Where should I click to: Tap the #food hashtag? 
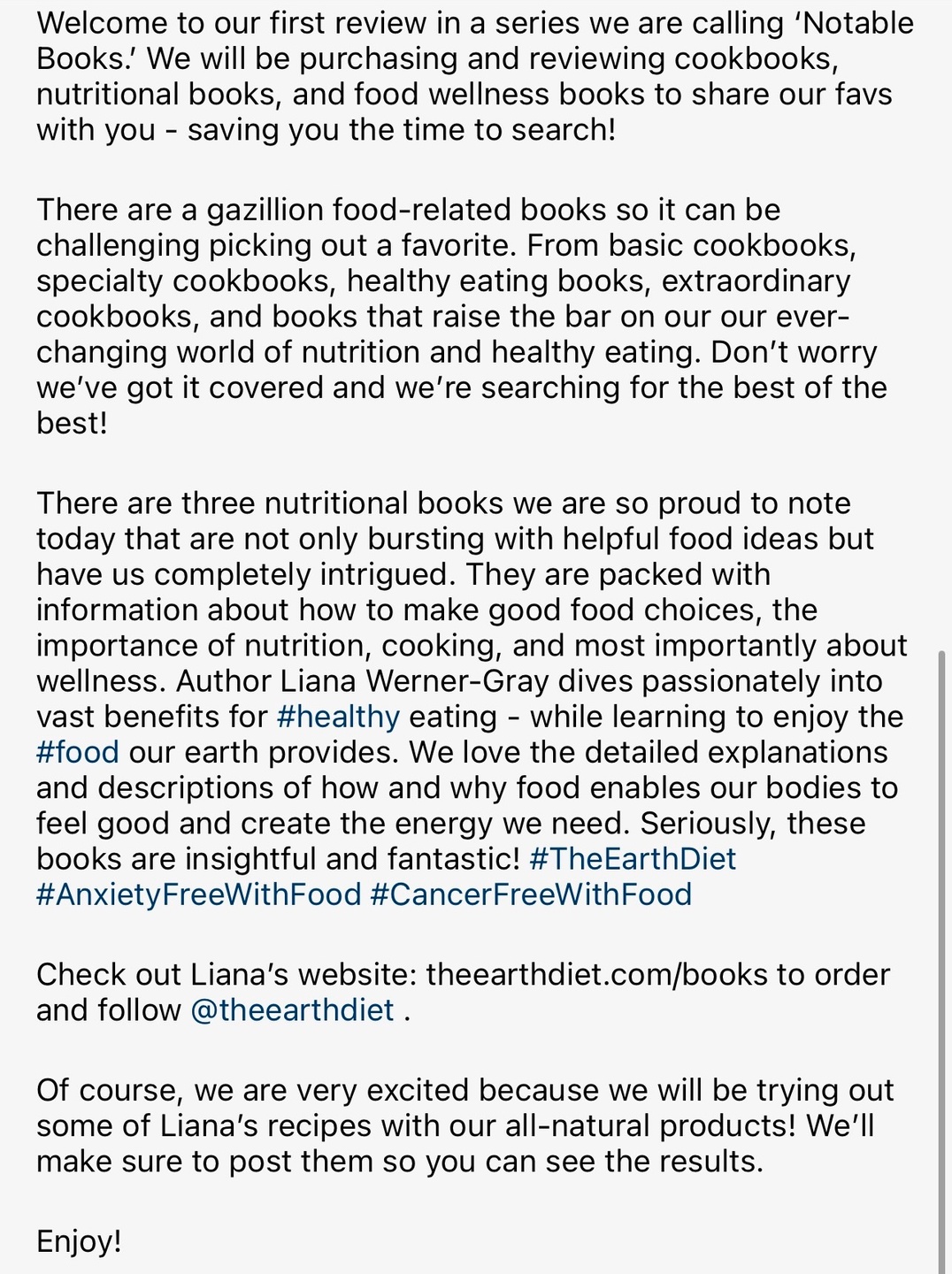(78, 752)
